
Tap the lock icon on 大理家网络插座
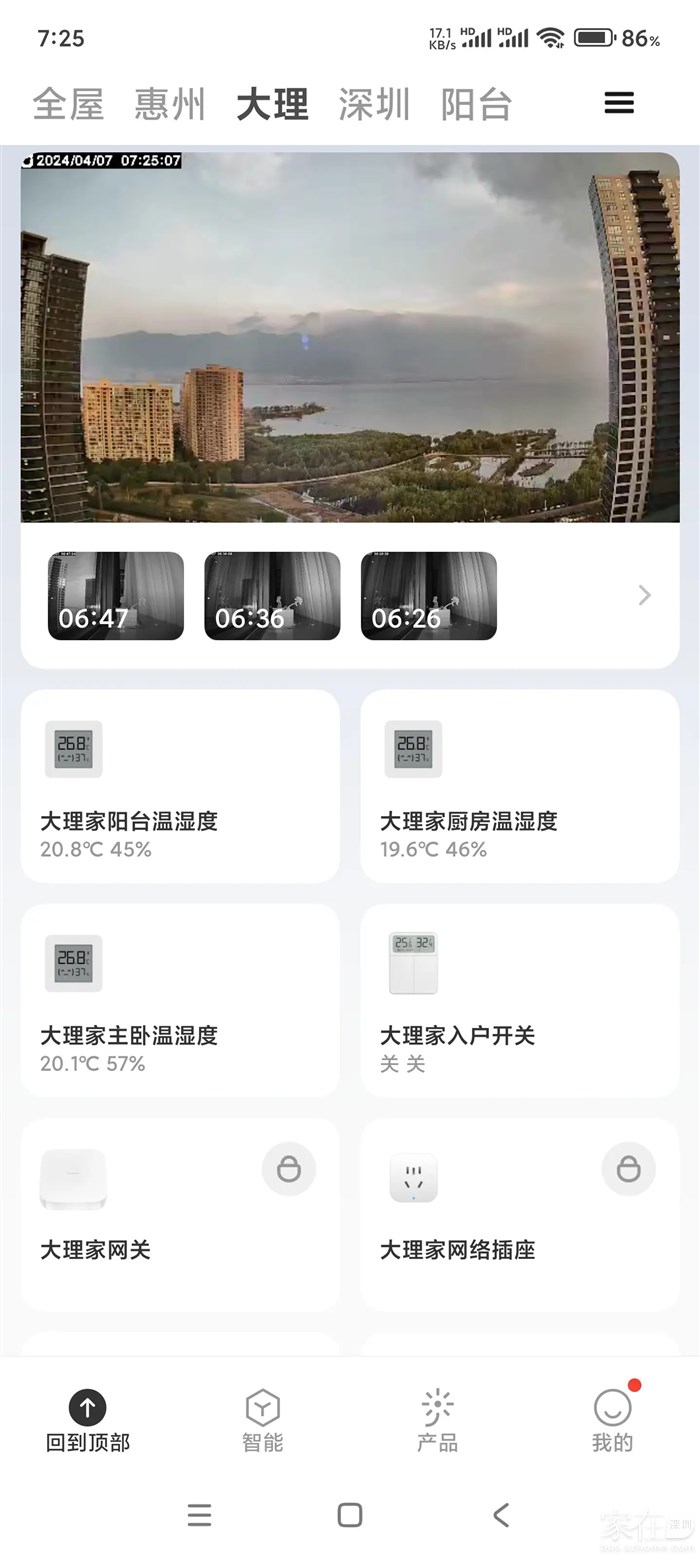tap(629, 1169)
